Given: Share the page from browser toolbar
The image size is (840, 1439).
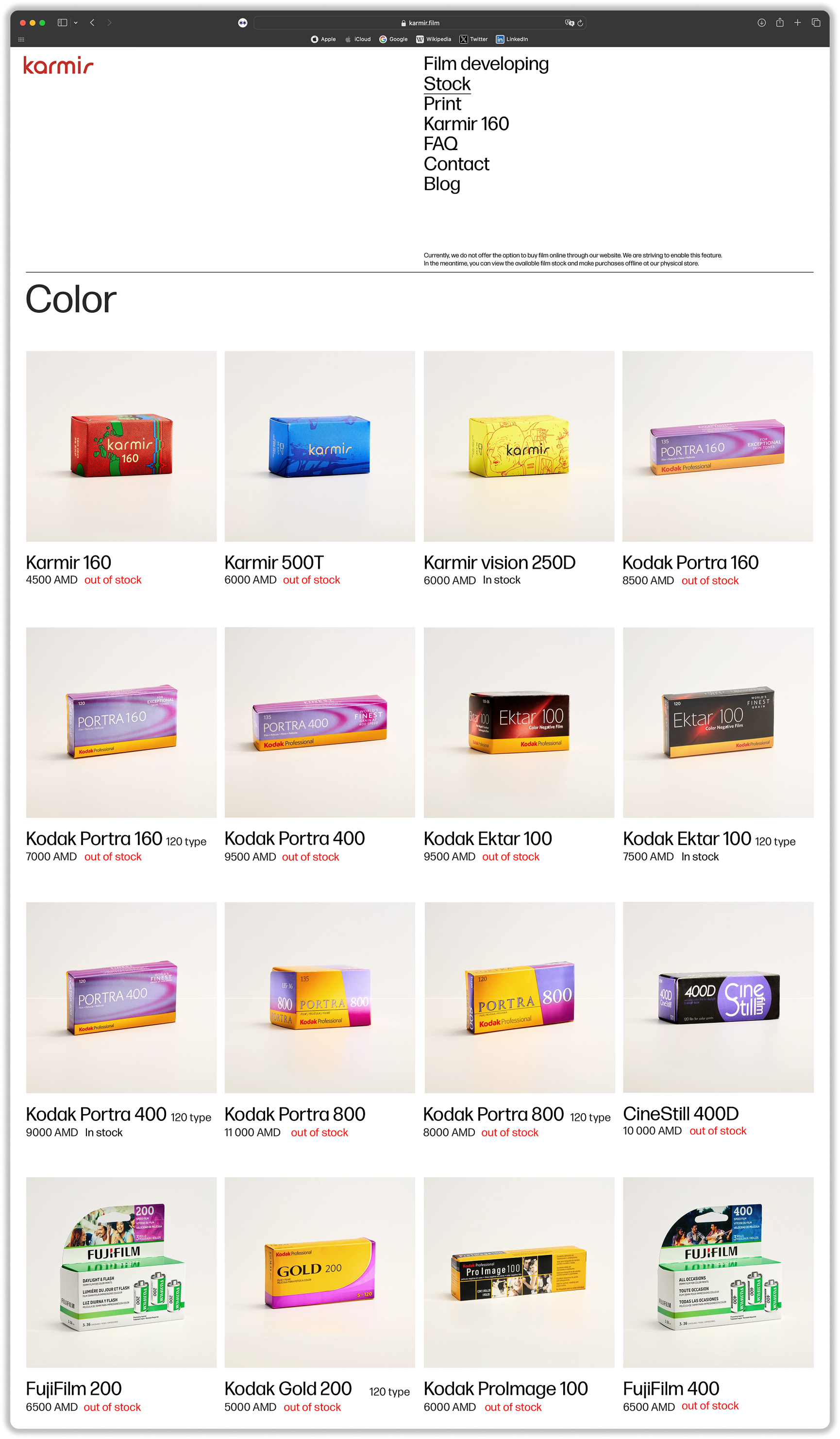Looking at the screenshot, I should pyautogui.click(x=779, y=23).
